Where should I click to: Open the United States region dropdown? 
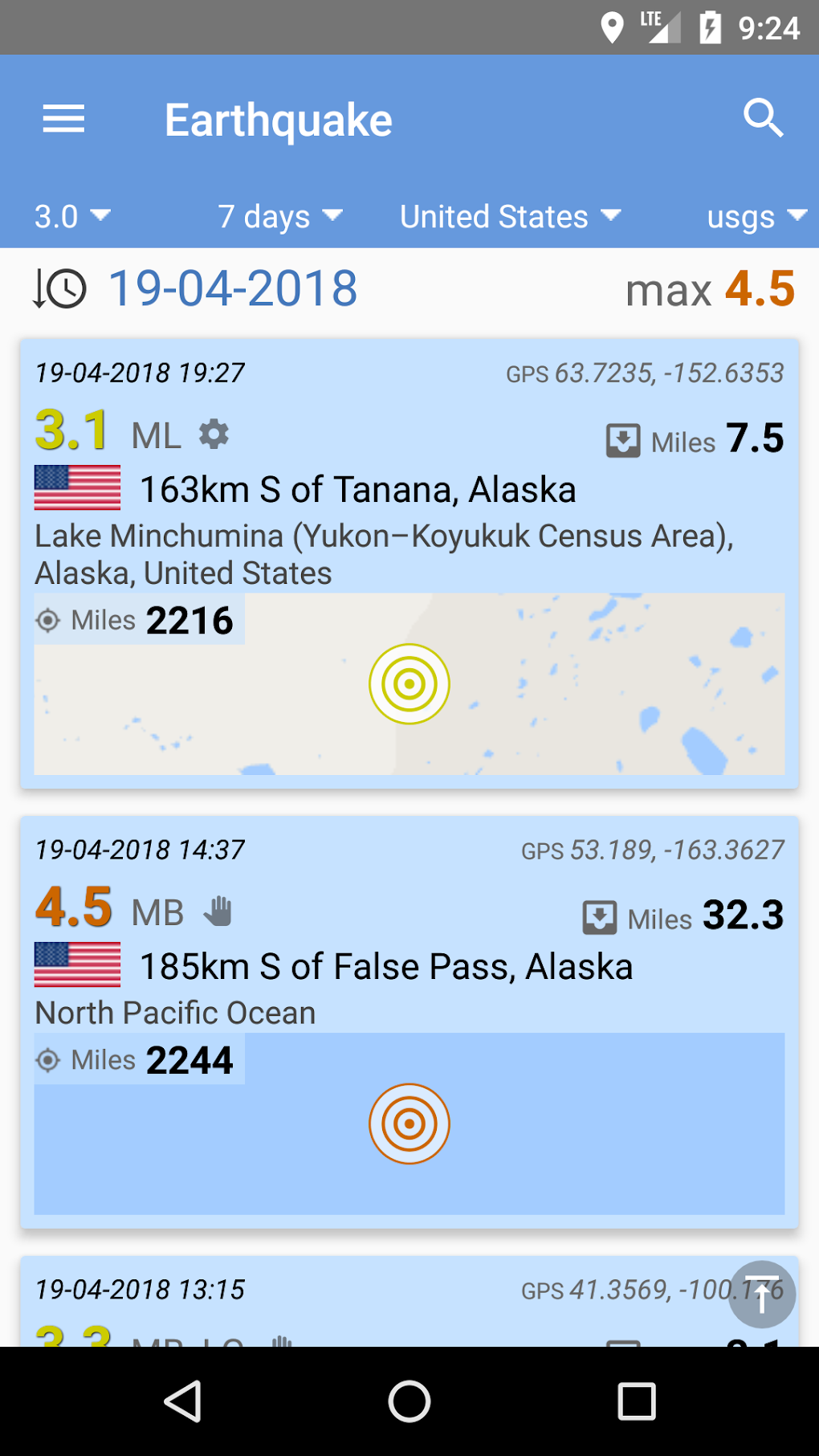pyautogui.click(x=510, y=216)
